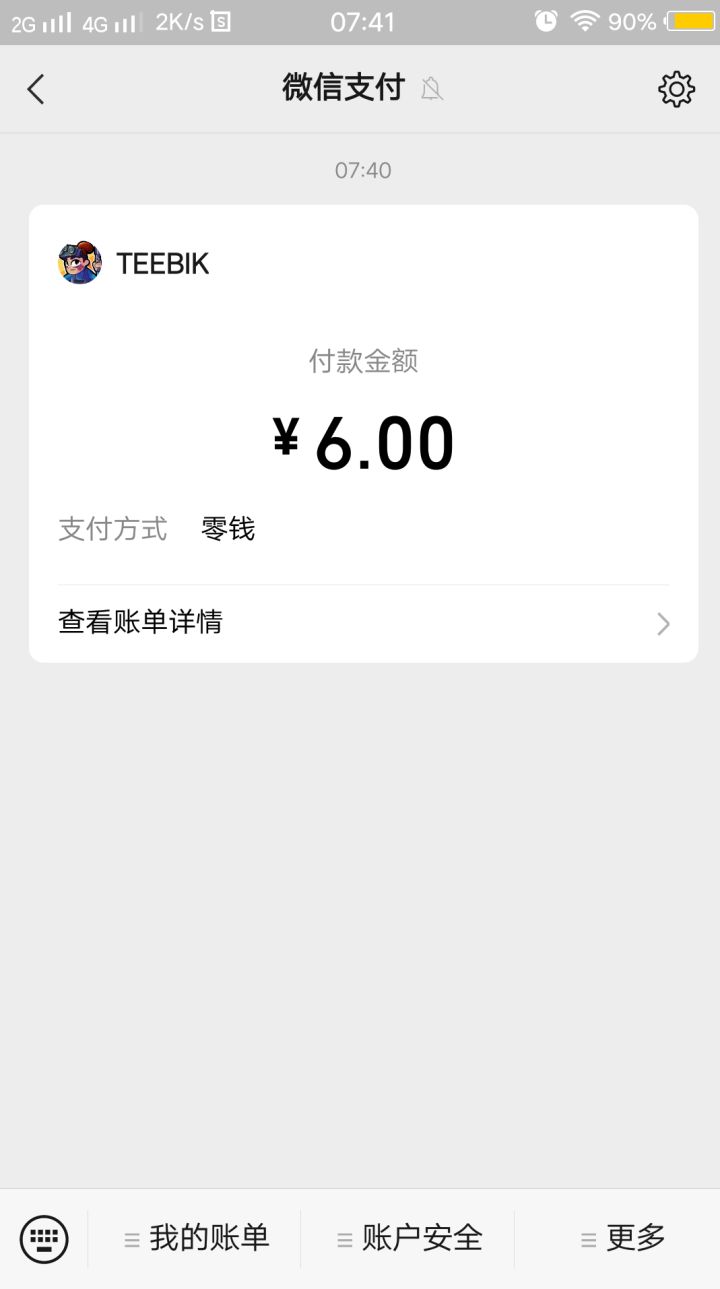
Task: Open the TEEBIK payment card
Action: pos(363,420)
